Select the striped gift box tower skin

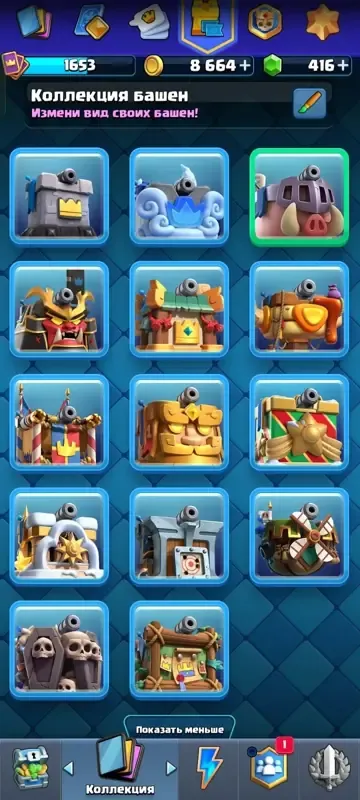[299, 423]
